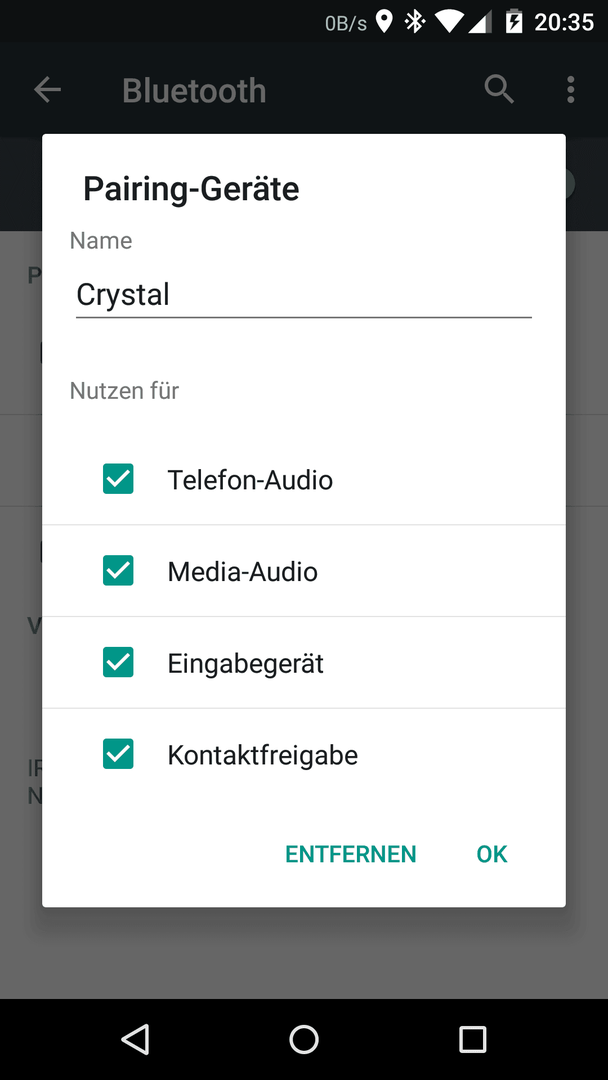608x1080 pixels.
Task: Confirm the dialog with OK
Action: (x=492, y=854)
